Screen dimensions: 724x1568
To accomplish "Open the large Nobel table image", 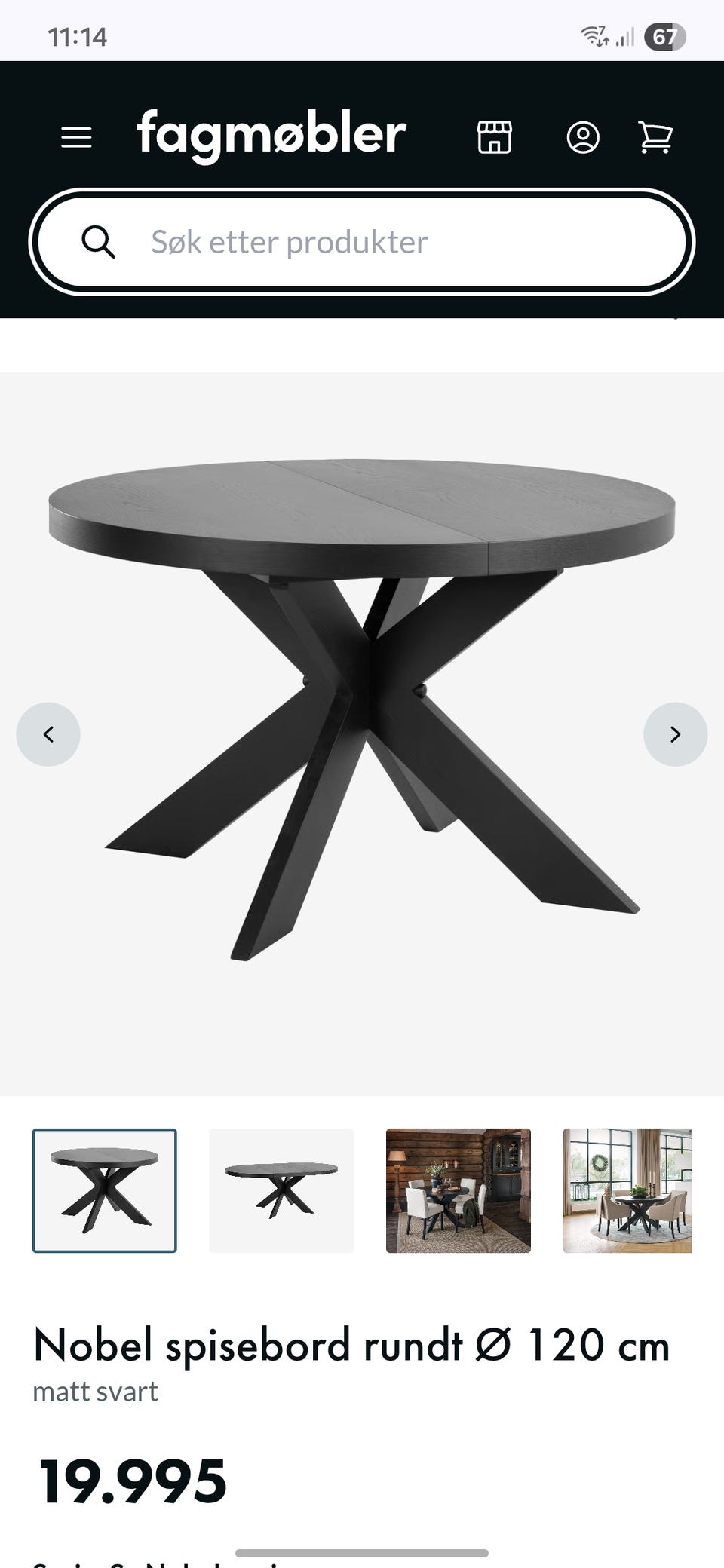I will point(362,709).
